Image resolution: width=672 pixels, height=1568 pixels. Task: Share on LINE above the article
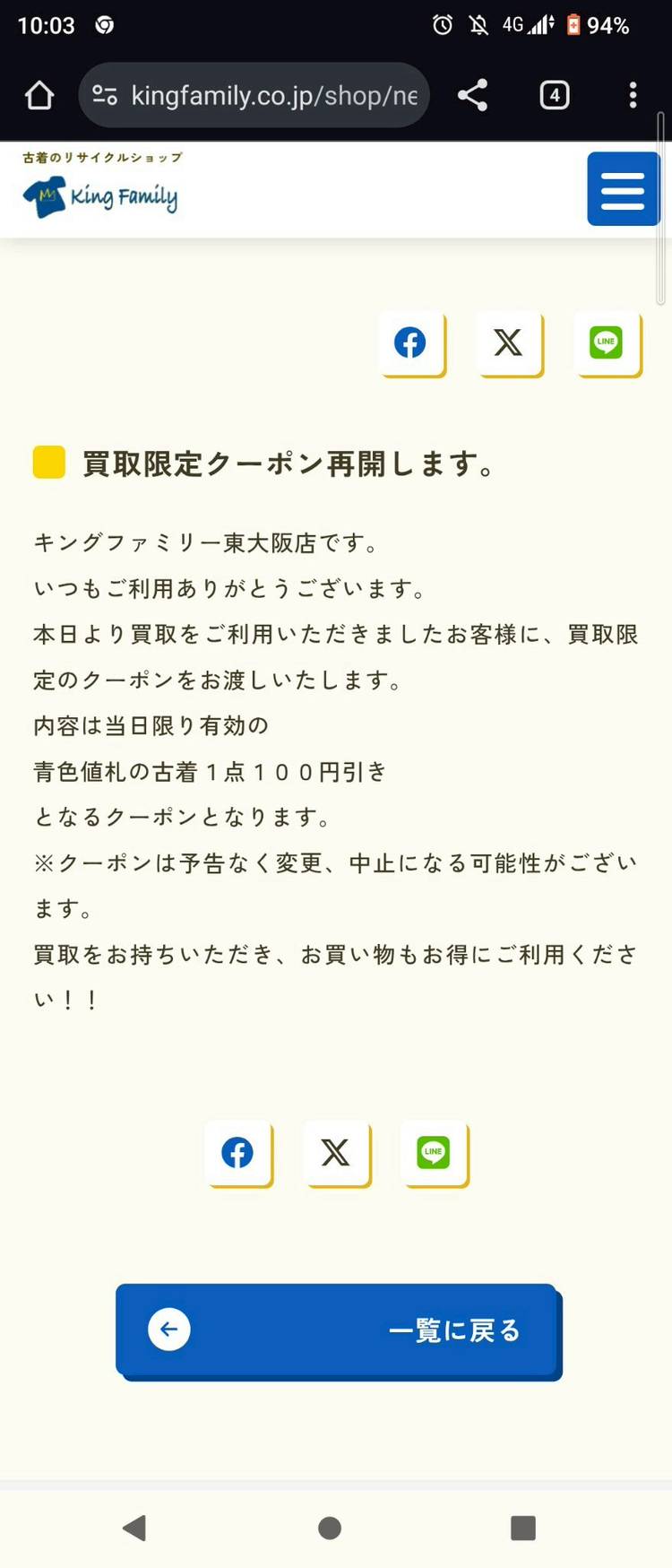tap(607, 342)
